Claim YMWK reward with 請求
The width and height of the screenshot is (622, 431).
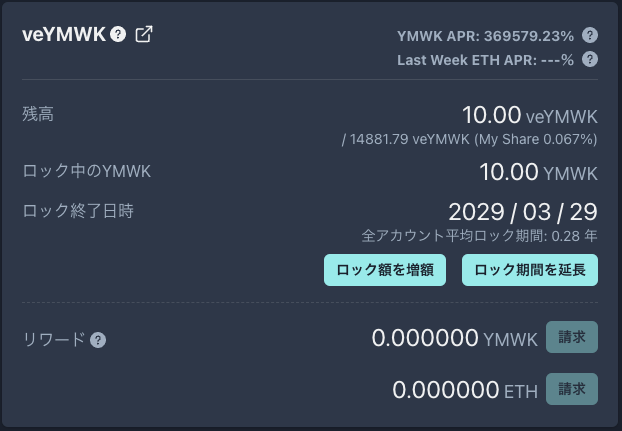(572, 338)
